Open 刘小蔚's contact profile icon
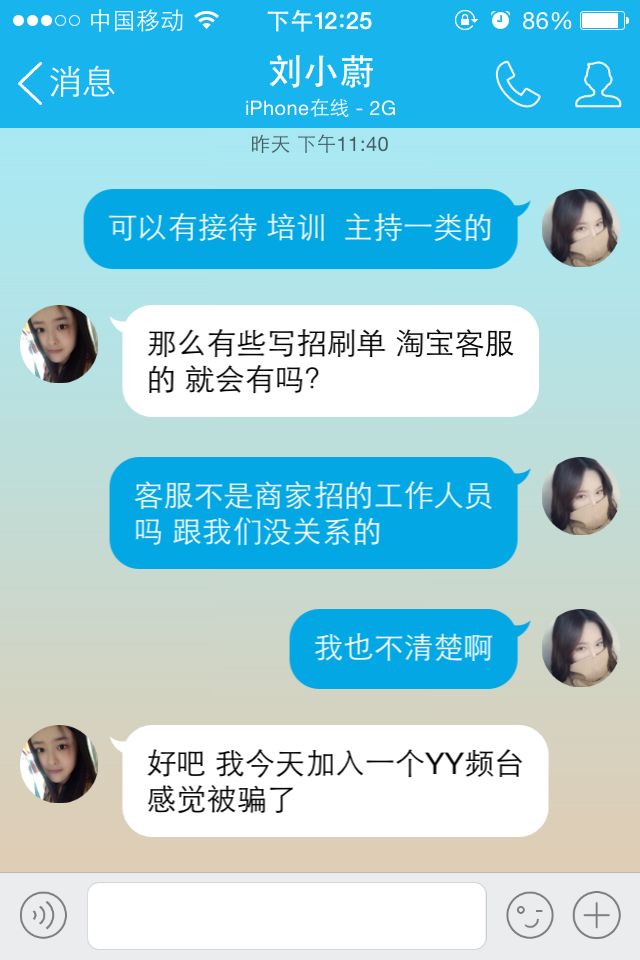Screen dimensions: 640x960 (x=597, y=84)
